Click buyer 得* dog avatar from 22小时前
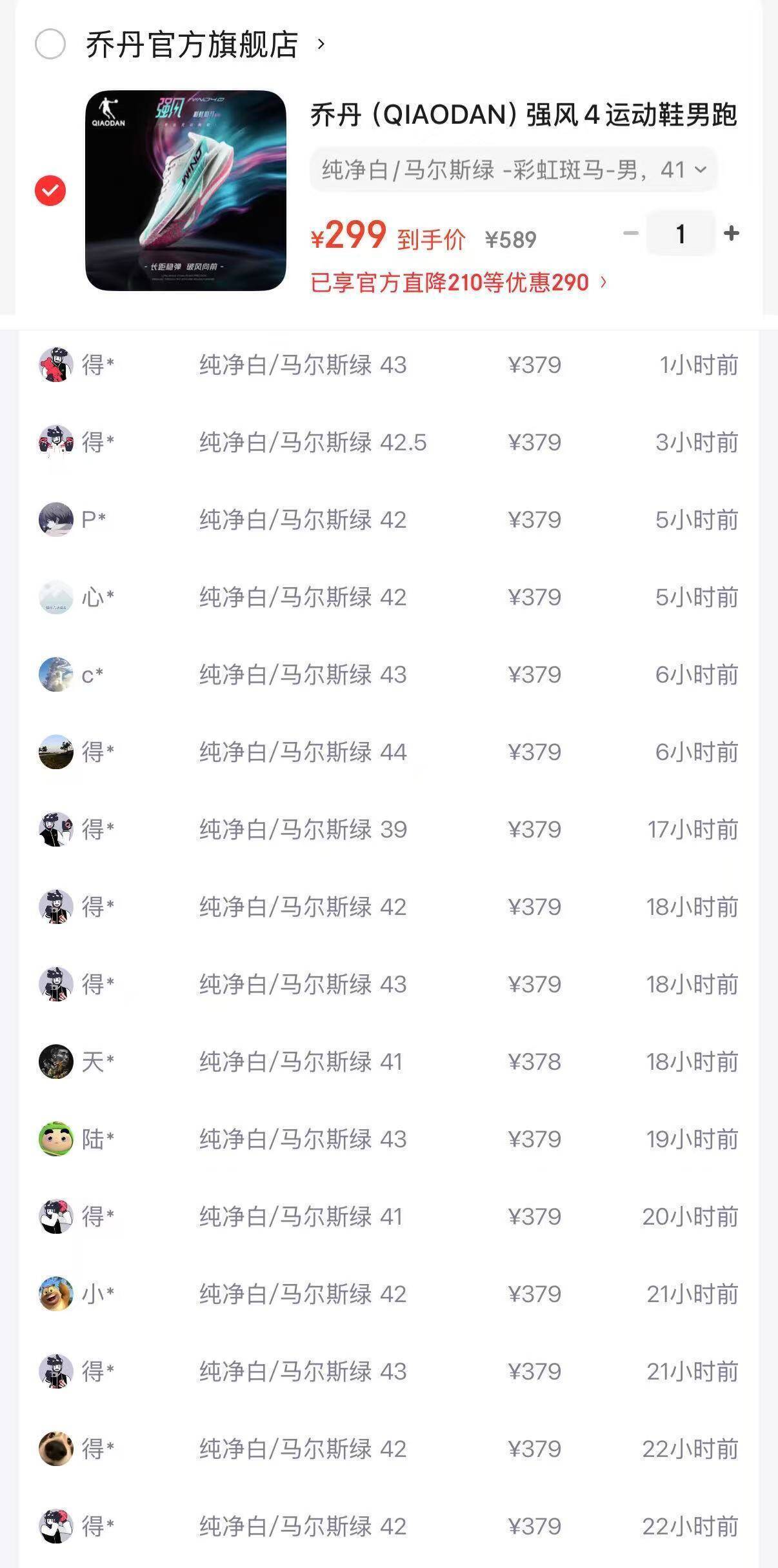This screenshot has width=778, height=1568. pyautogui.click(x=55, y=1449)
